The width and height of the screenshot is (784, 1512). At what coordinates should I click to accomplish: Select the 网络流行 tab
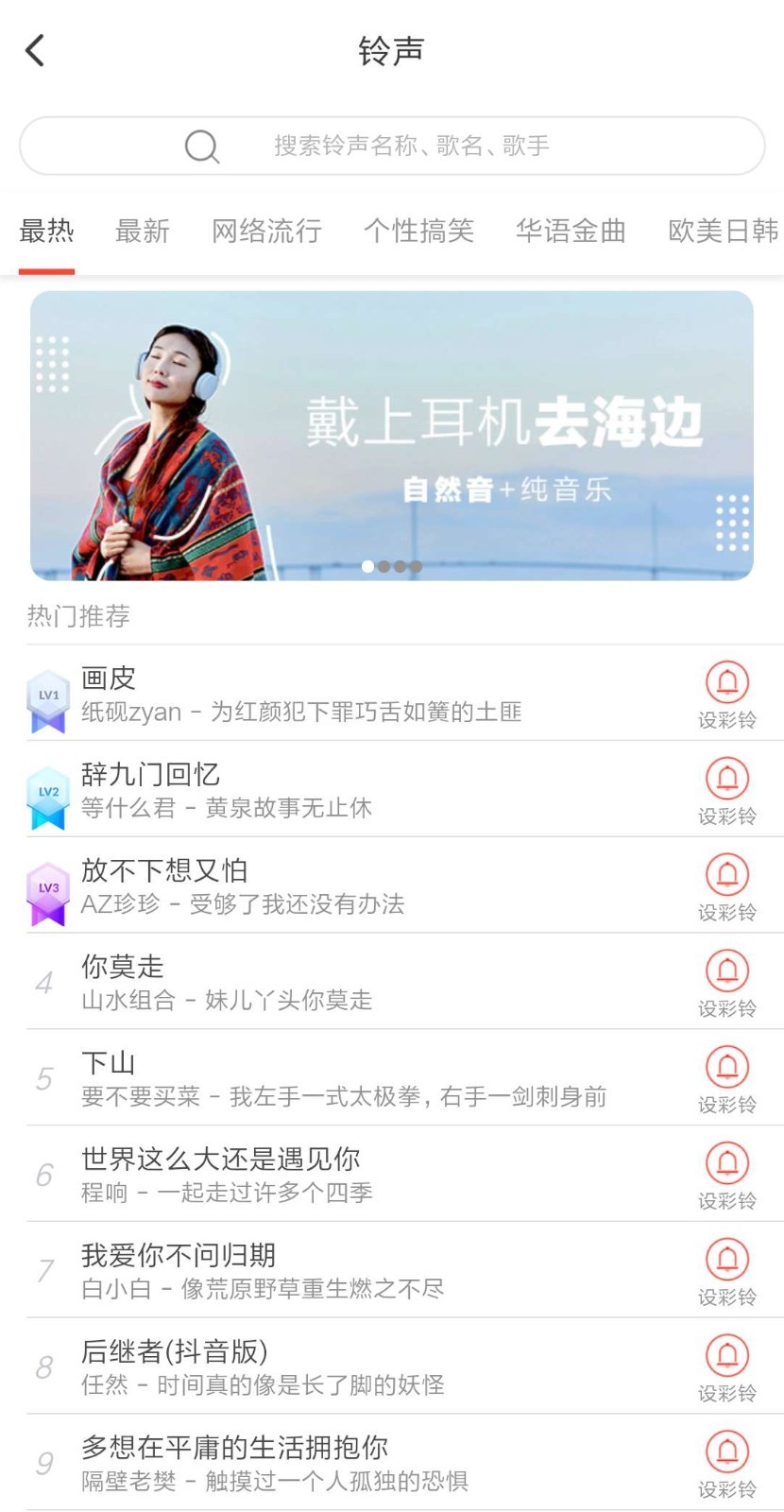[267, 232]
